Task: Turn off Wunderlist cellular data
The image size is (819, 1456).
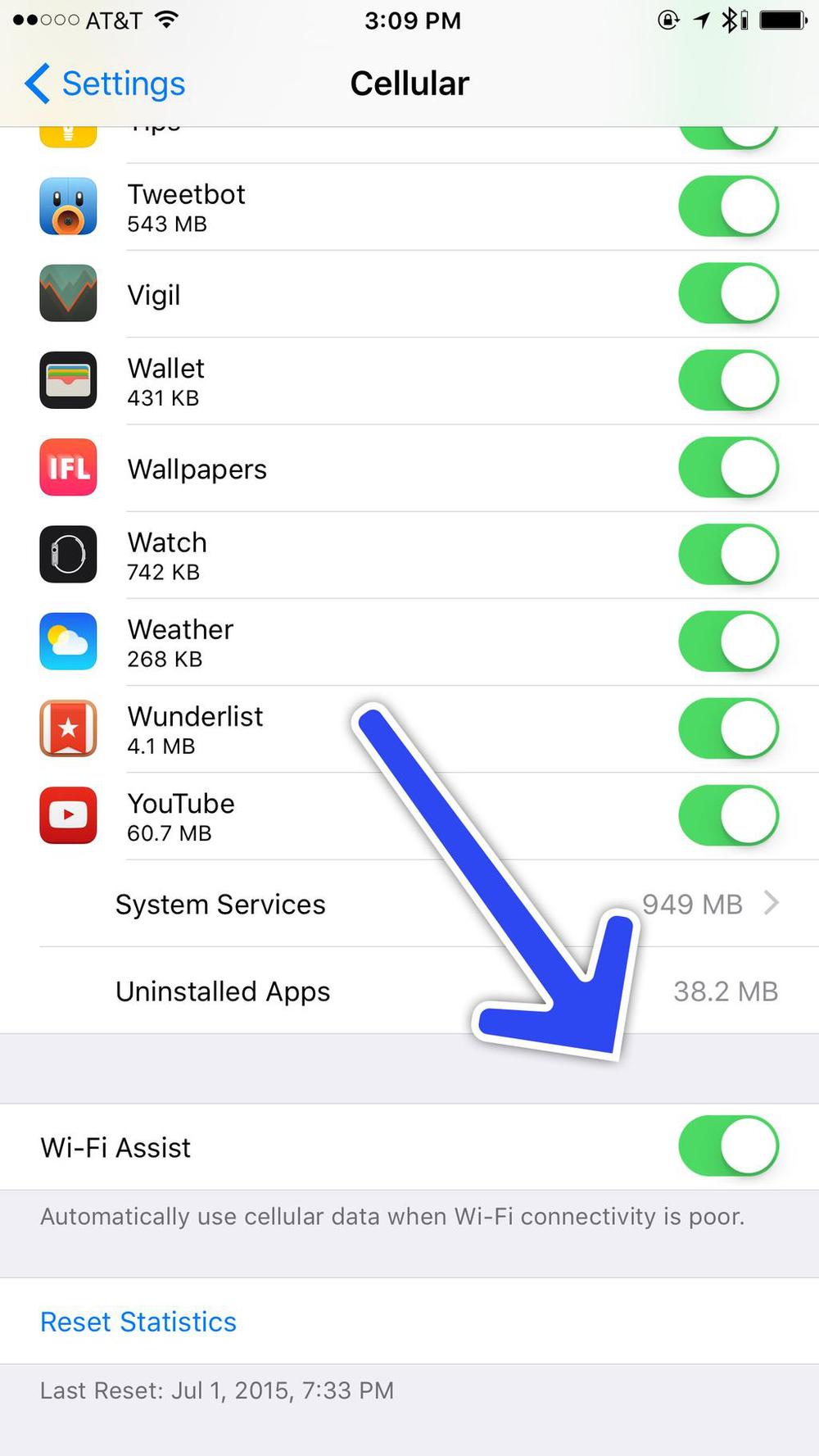Action: tap(728, 728)
